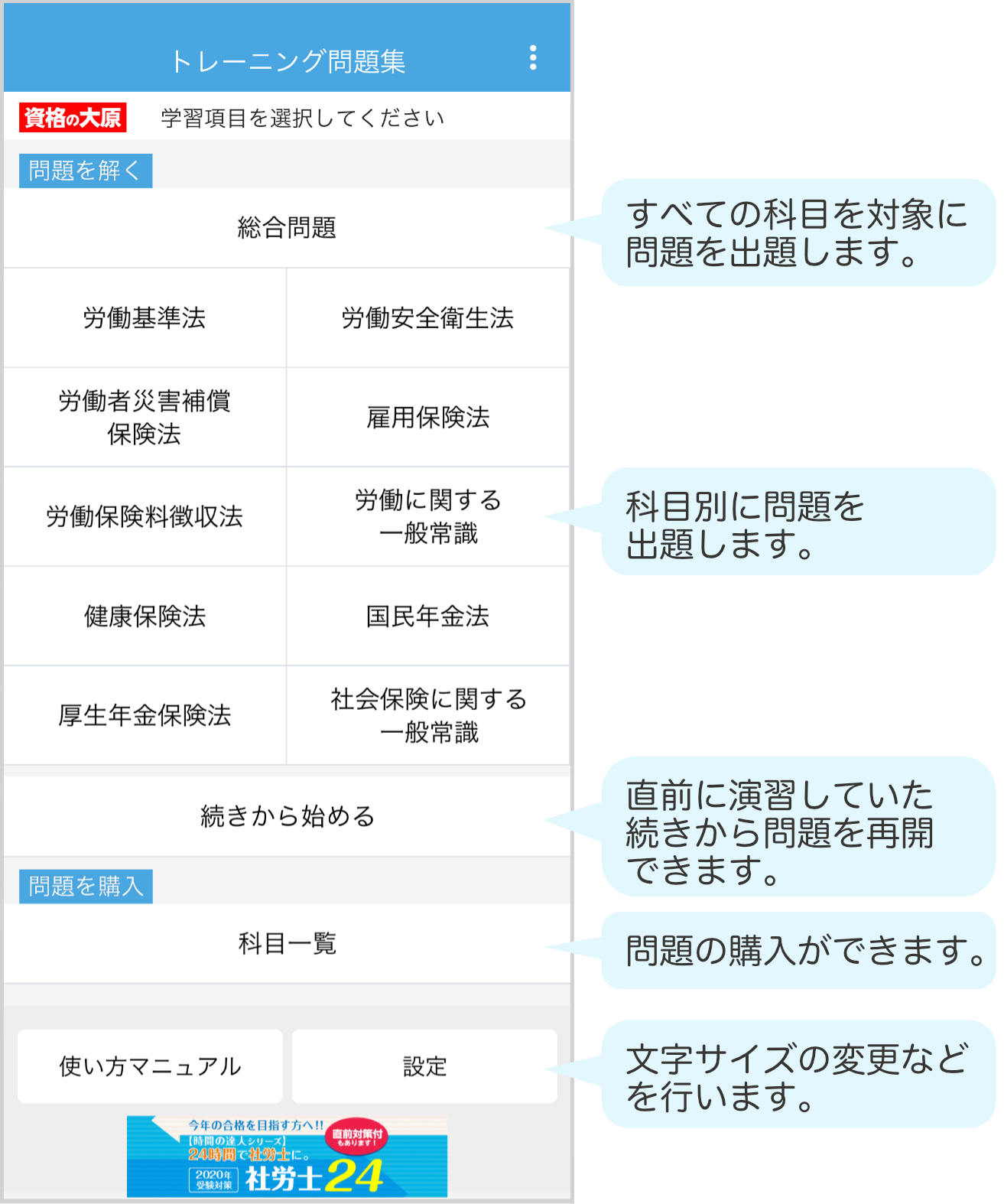Resume with 続きから始める
Viewport: 1004px width, 1204px height.
[287, 816]
